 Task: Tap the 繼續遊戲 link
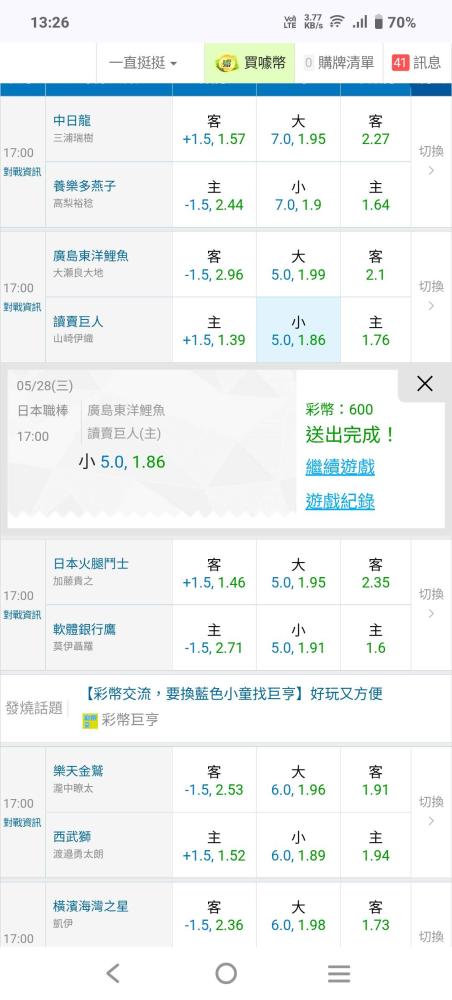pos(340,467)
